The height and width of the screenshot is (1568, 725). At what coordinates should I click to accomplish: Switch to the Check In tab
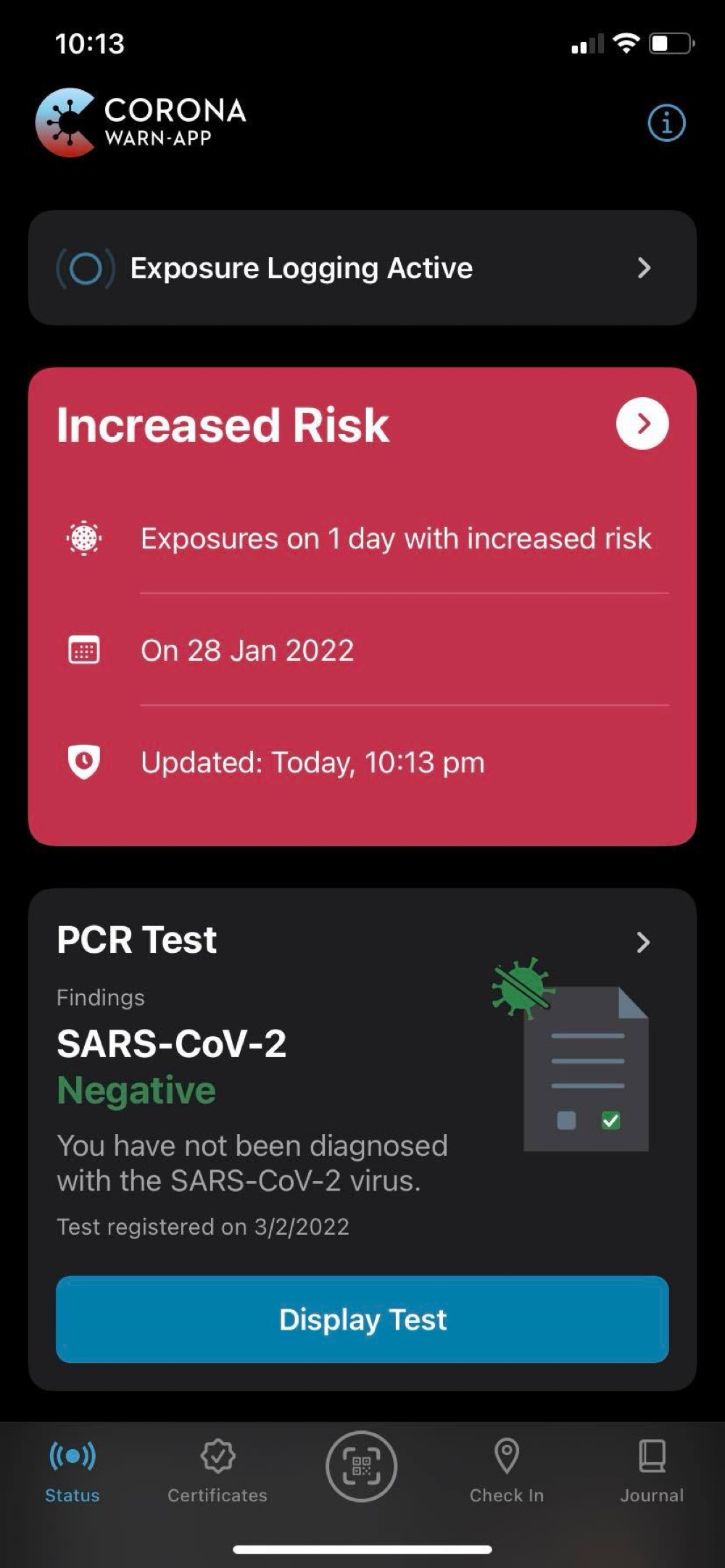(x=507, y=1471)
